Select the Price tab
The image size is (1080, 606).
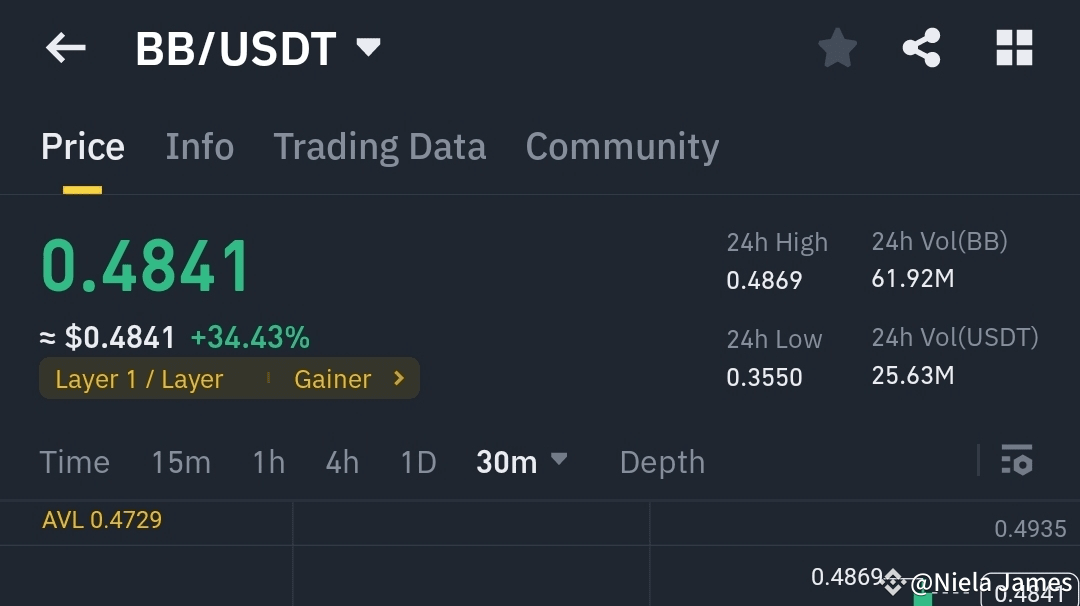(x=83, y=147)
